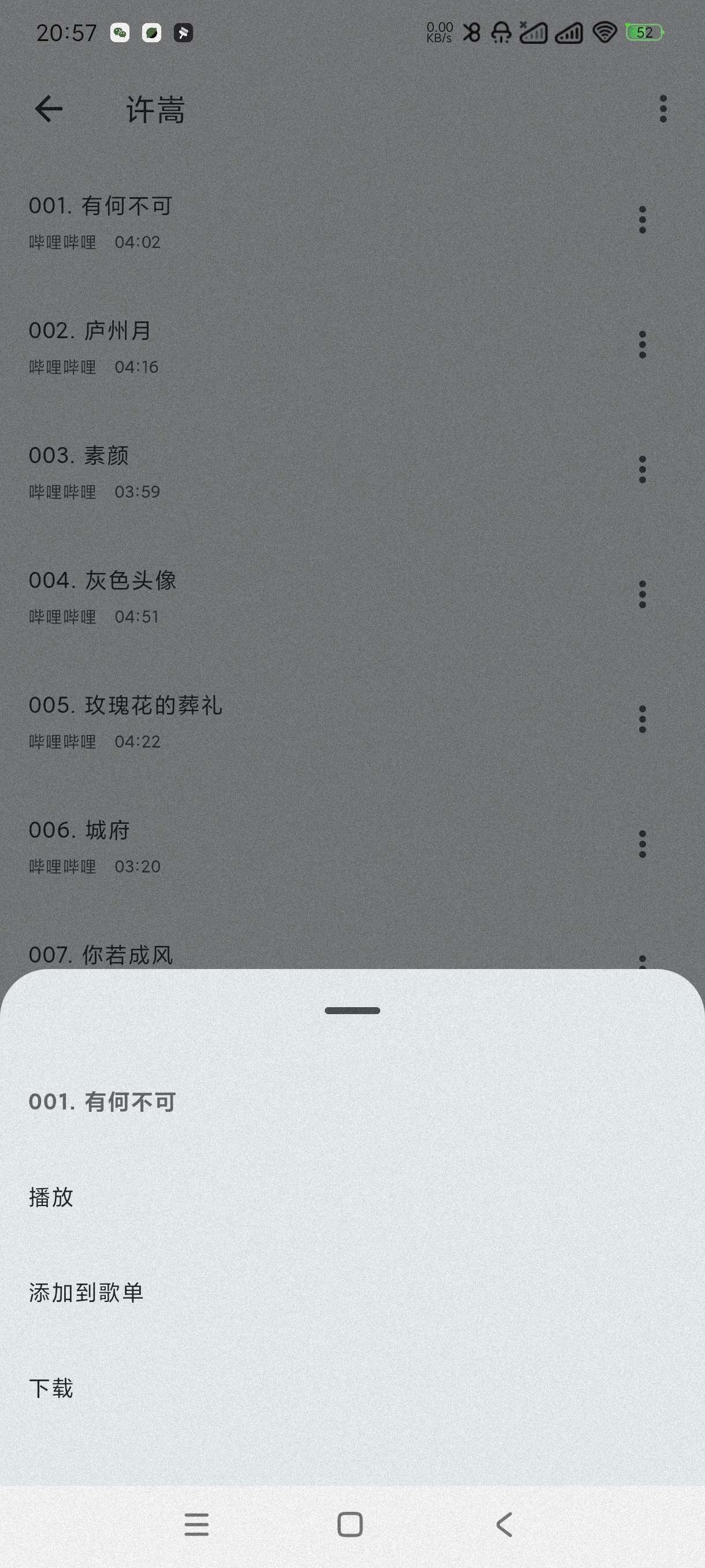Image resolution: width=705 pixels, height=1568 pixels.
Task: Select 添加到歌单 in the bottom sheet
Action: tap(86, 1293)
